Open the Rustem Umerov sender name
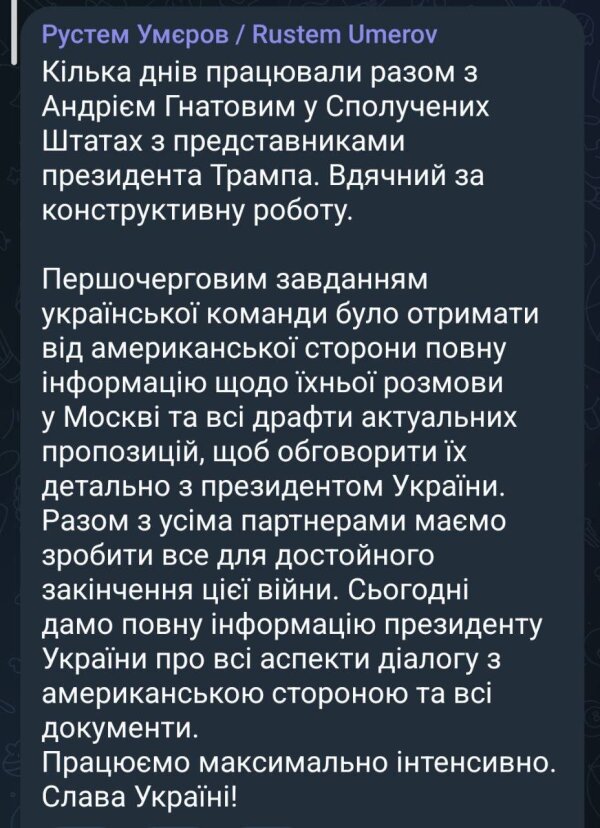600x828 pixels. 240,37
